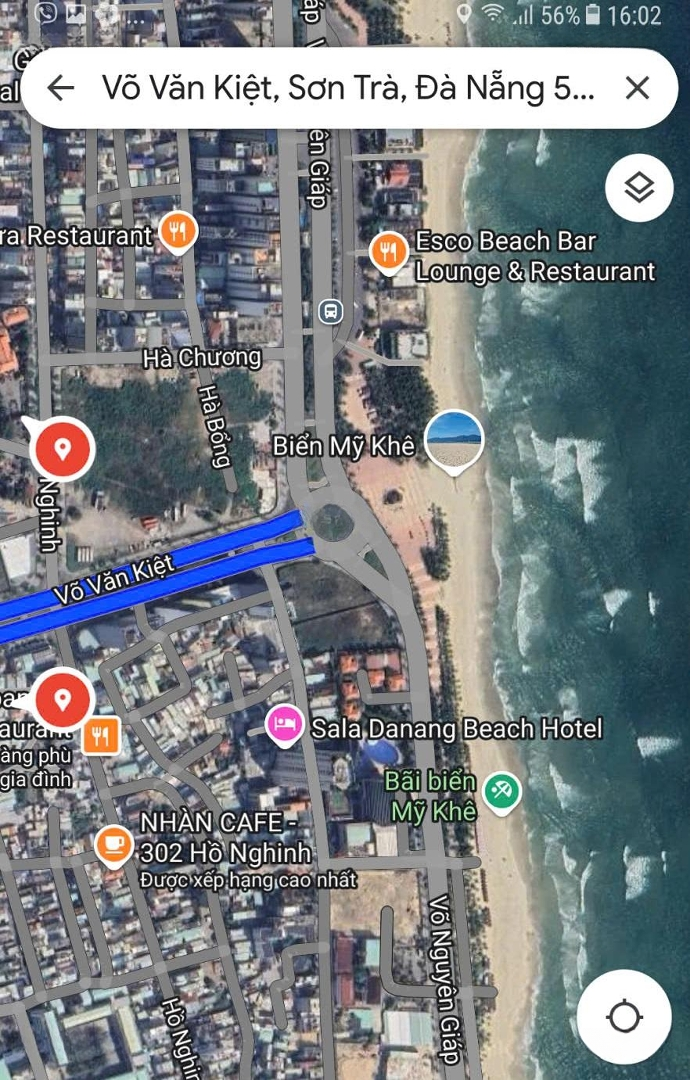This screenshot has height=1080, width=690.
Task: Select the Sala Danang Beach Hotel marker
Action: point(285,726)
